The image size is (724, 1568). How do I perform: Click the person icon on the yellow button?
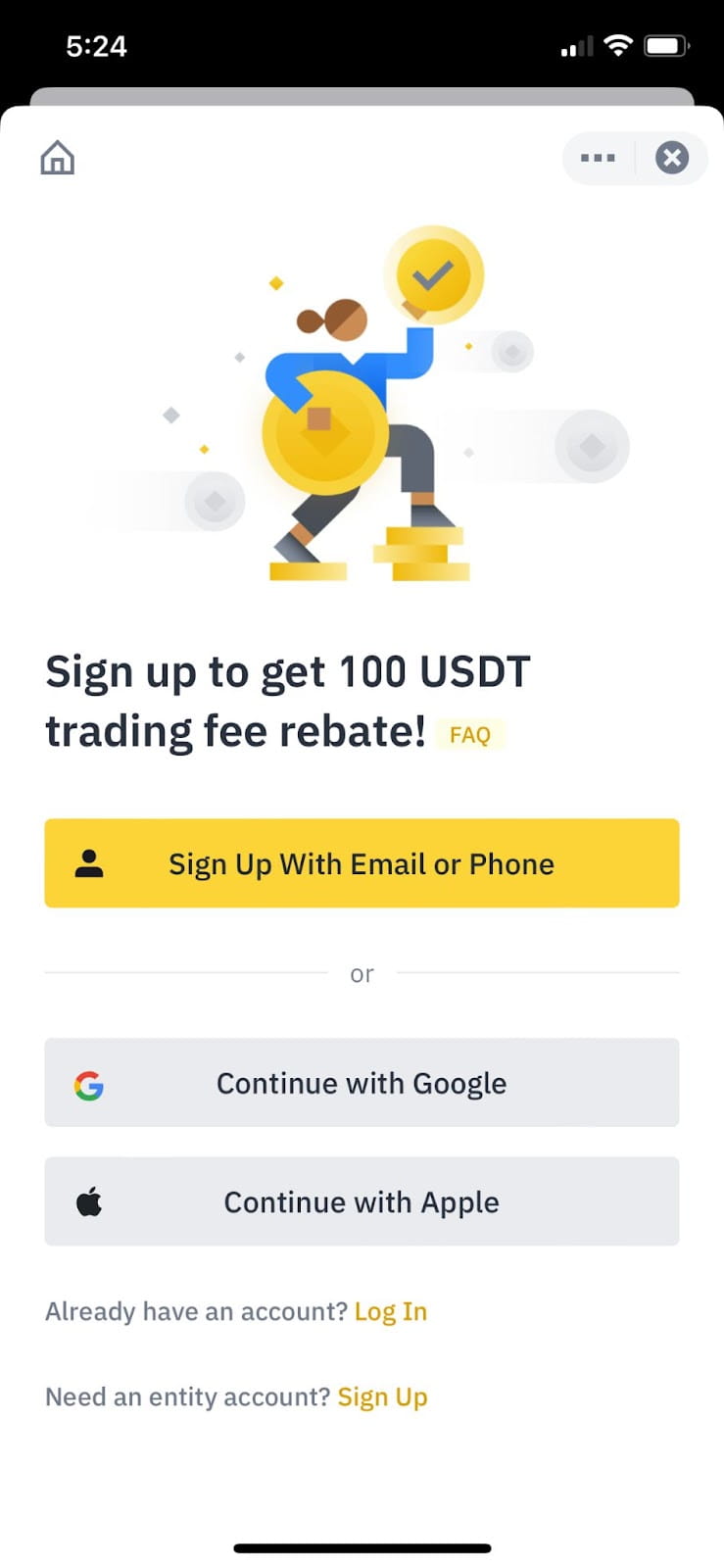[x=89, y=863]
